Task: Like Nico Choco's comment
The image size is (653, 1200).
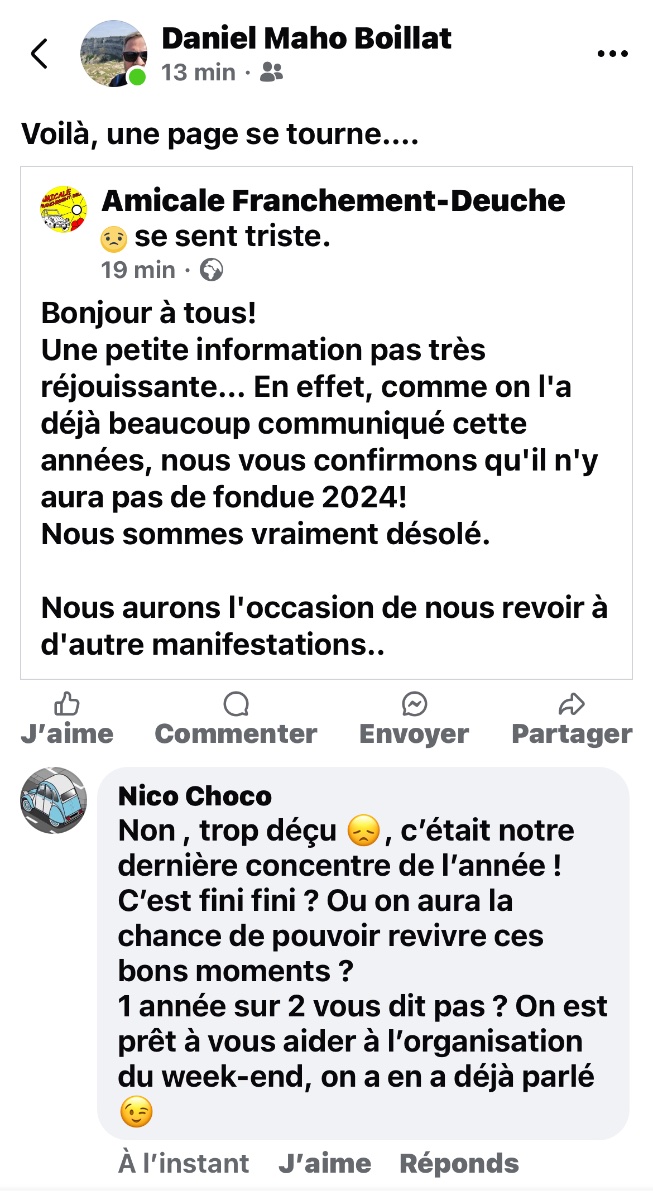Action: tap(324, 1164)
